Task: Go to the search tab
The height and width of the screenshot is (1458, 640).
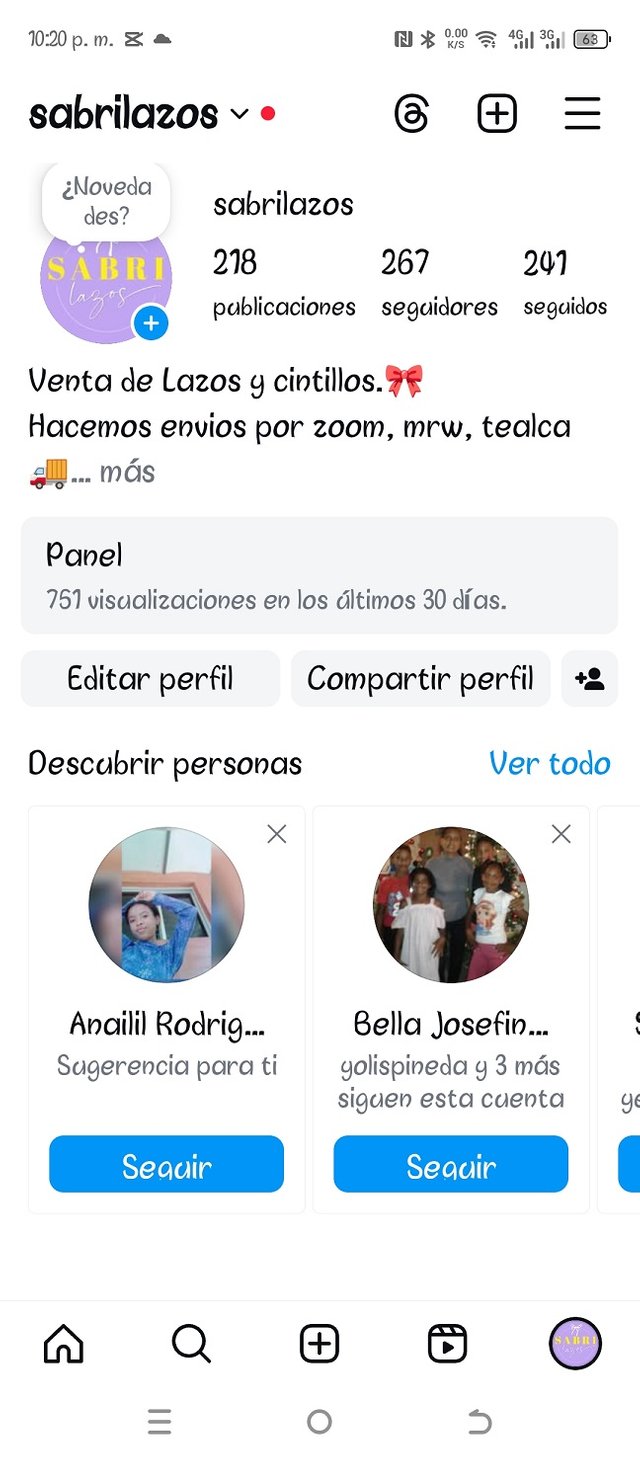Action: 191,1344
